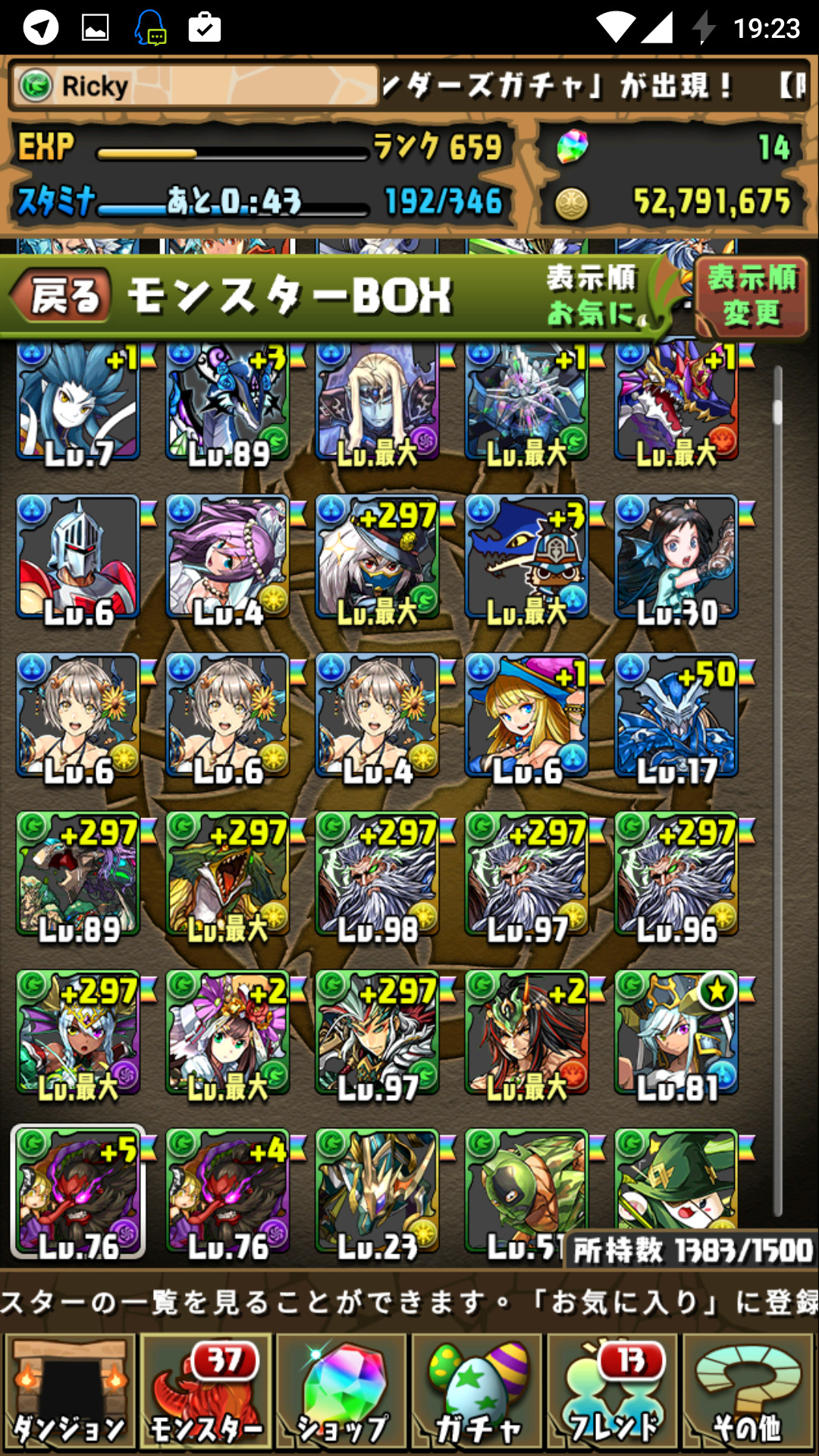The image size is (819, 1456).
Task: Open the Lv.30 water girl monster
Action: click(676, 557)
